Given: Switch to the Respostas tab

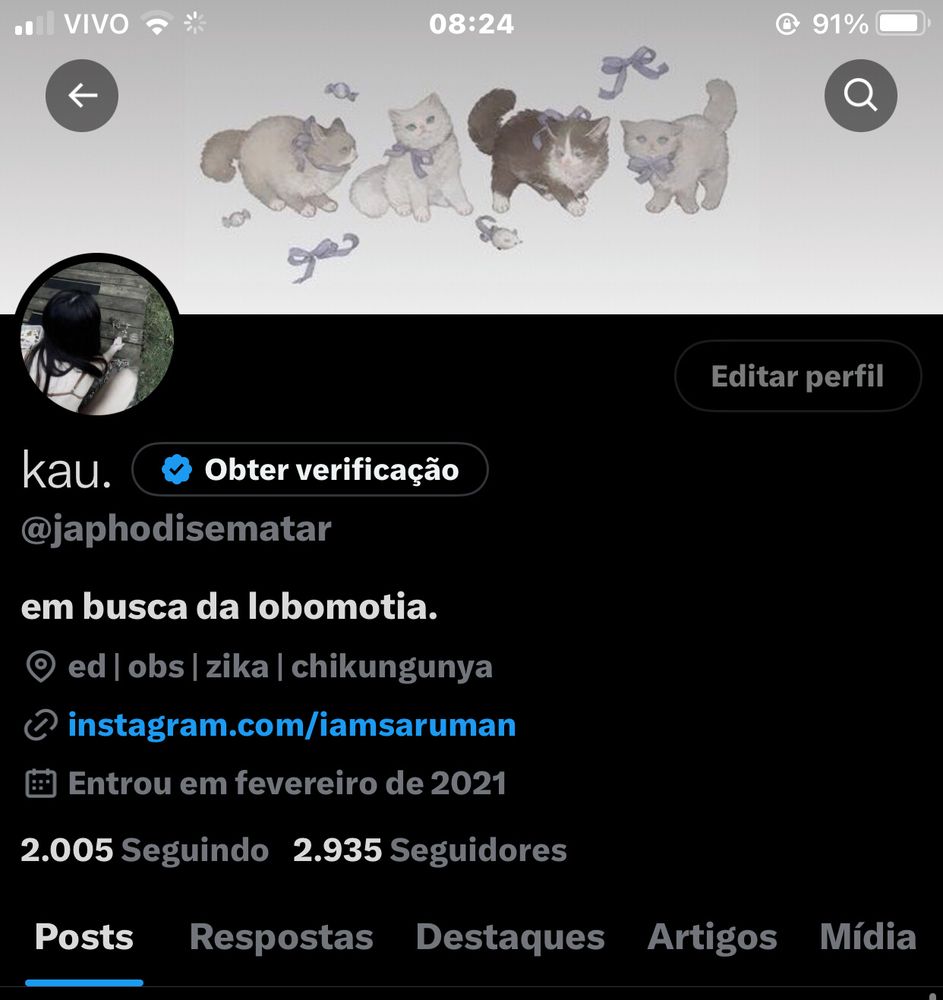Looking at the screenshot, I should coord(281,938).
